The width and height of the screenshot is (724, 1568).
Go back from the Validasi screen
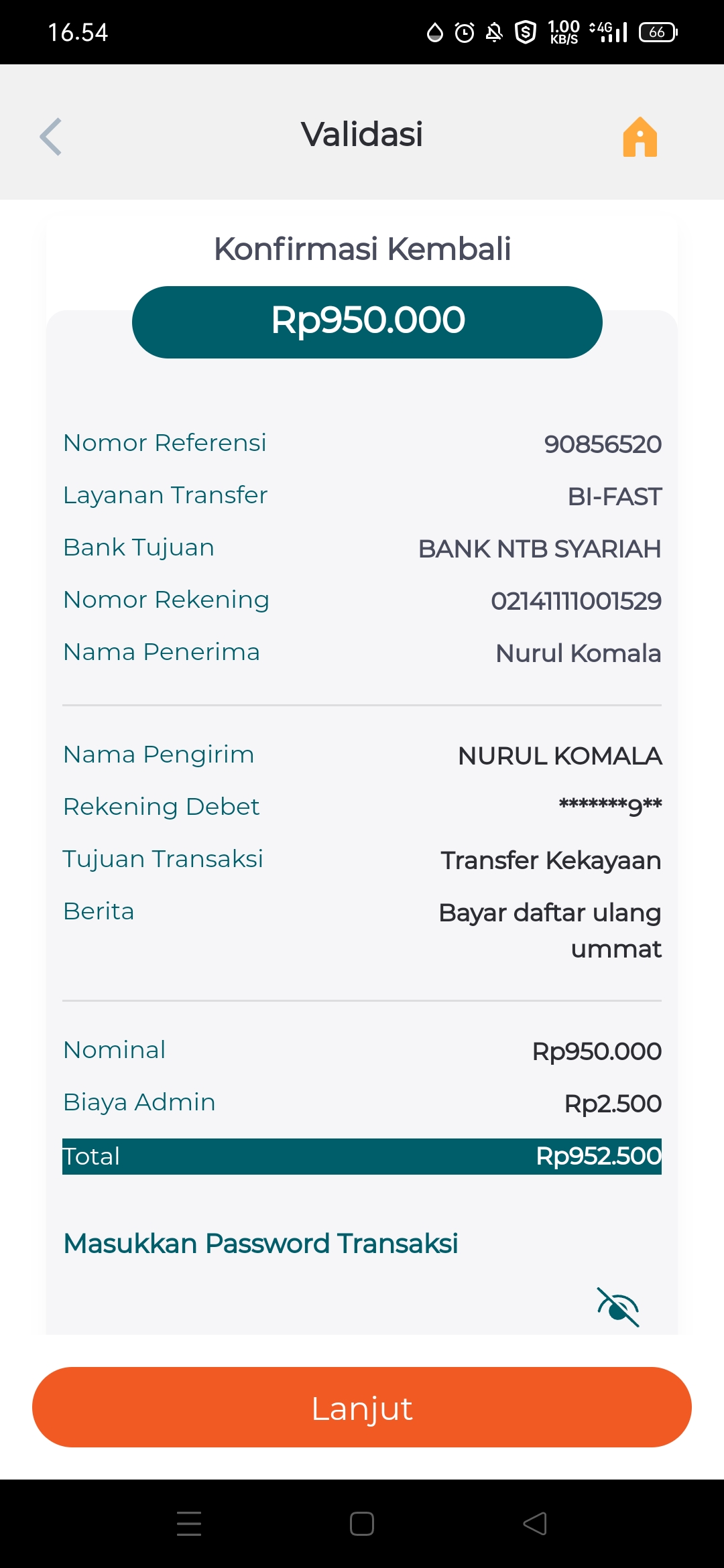click(51, 137)
